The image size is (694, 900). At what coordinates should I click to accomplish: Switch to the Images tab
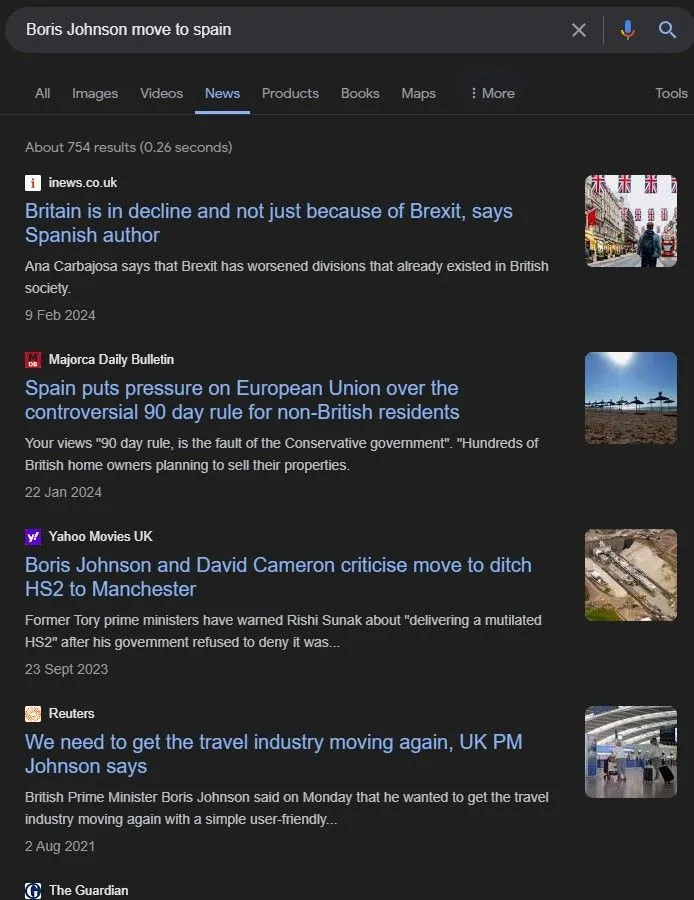(95, 93)
